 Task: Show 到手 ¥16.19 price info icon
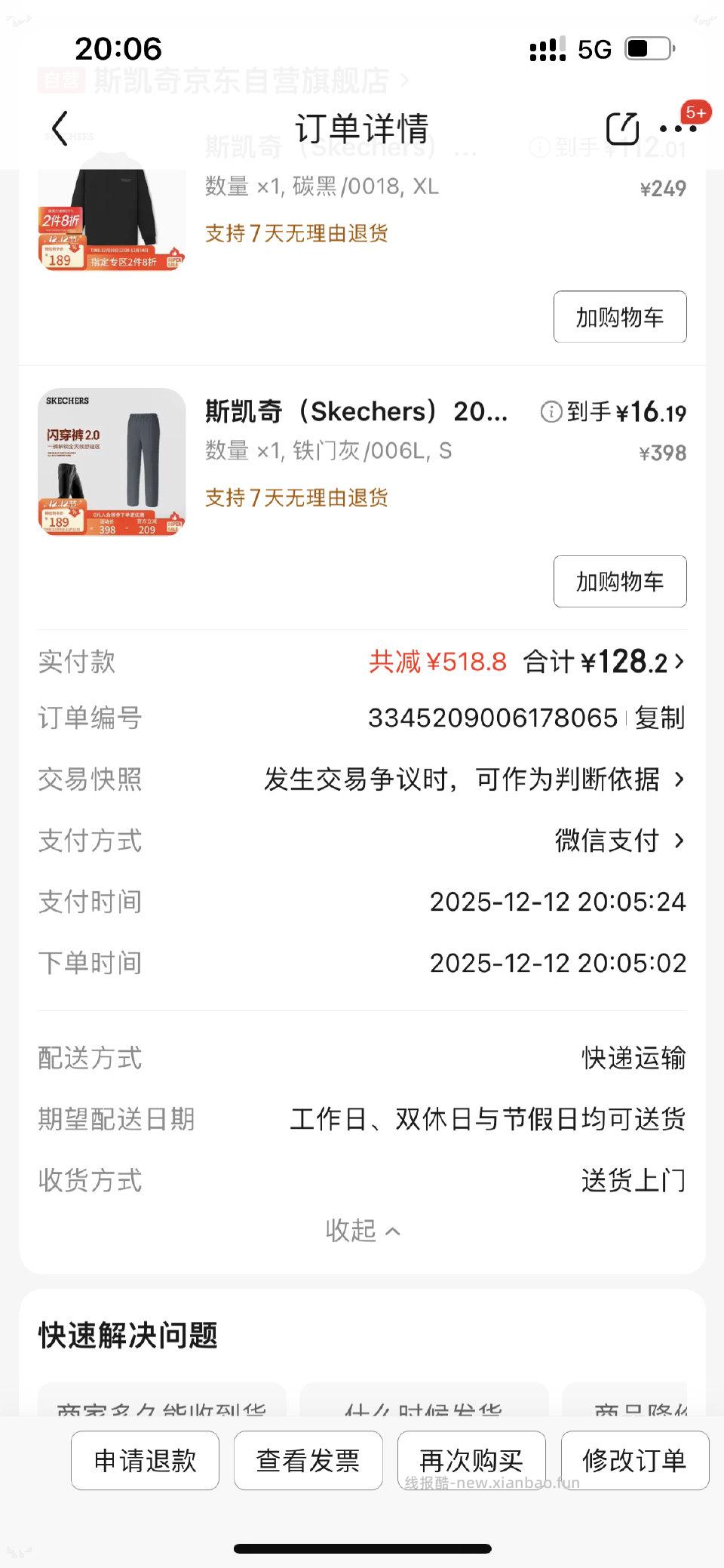coord(551,412)
